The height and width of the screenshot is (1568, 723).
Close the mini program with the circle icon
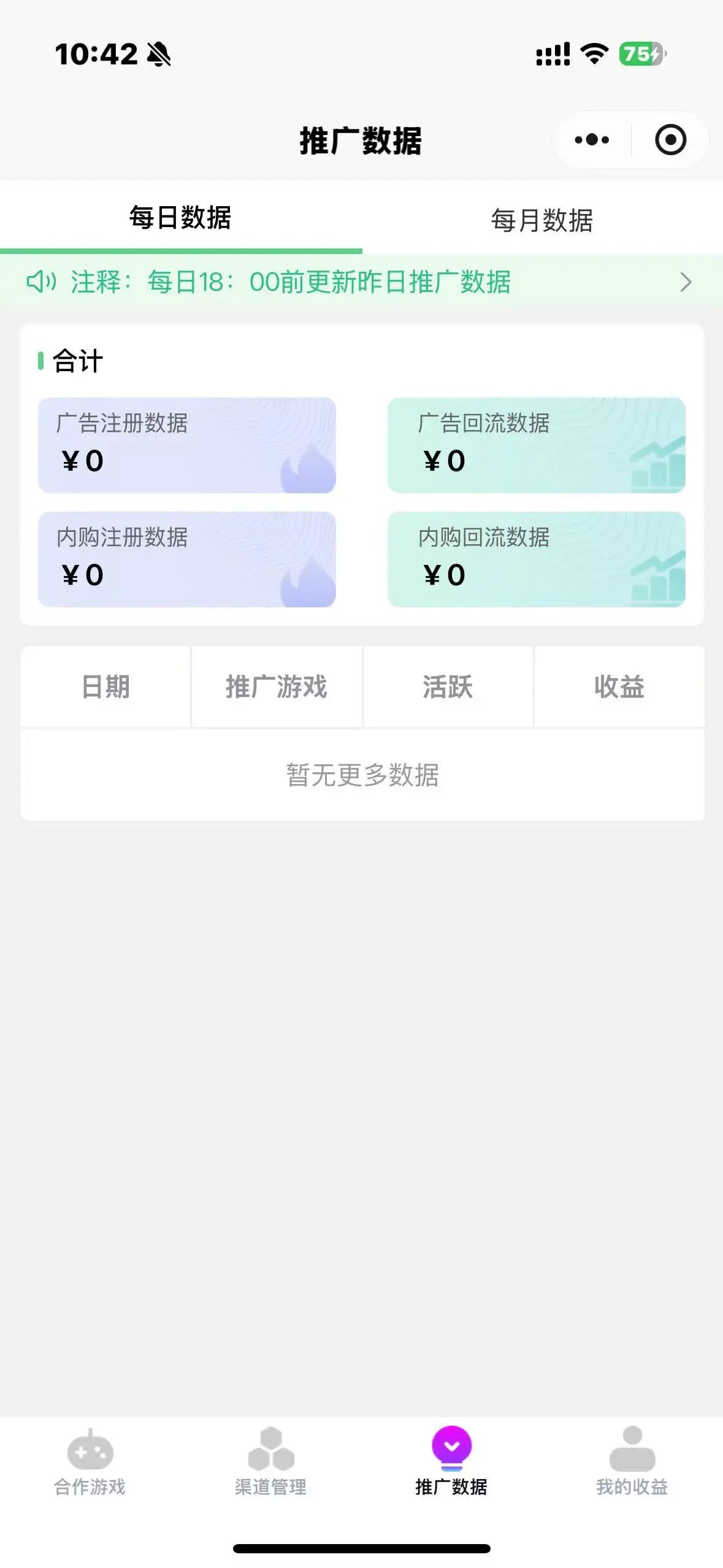(670, 140)
